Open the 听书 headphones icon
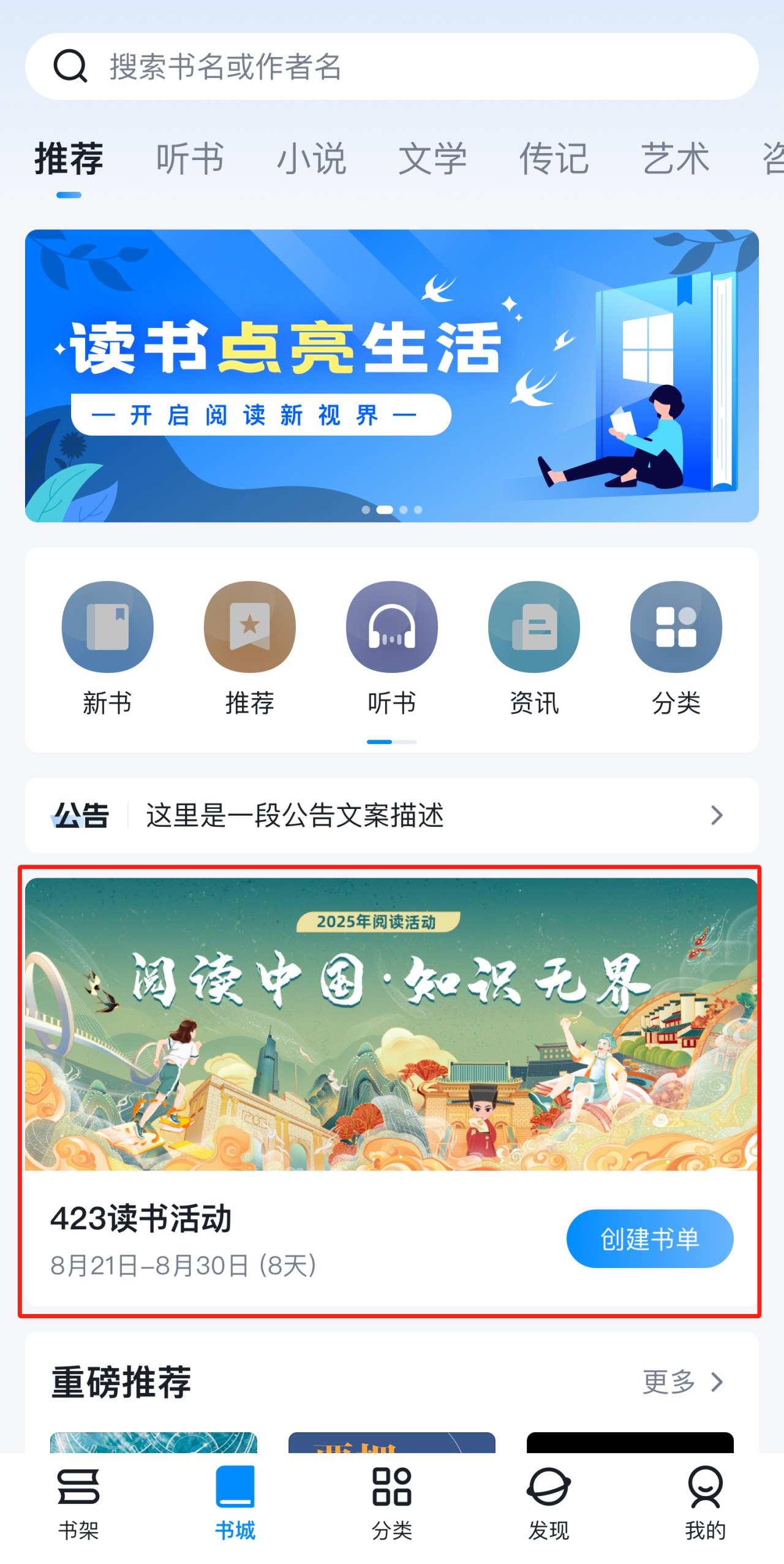This screenshot has width=784, height=1564. point(391,627)
